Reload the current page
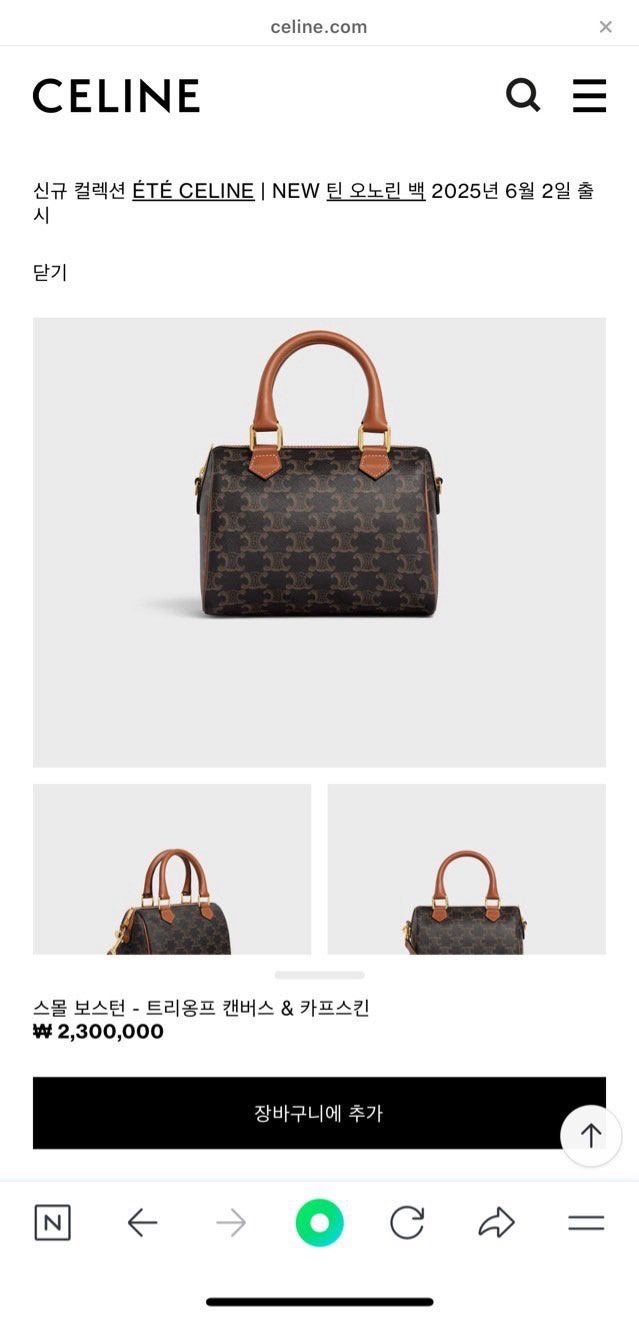The width and height of the screenshot is (639, 1321). (407, 1222)
